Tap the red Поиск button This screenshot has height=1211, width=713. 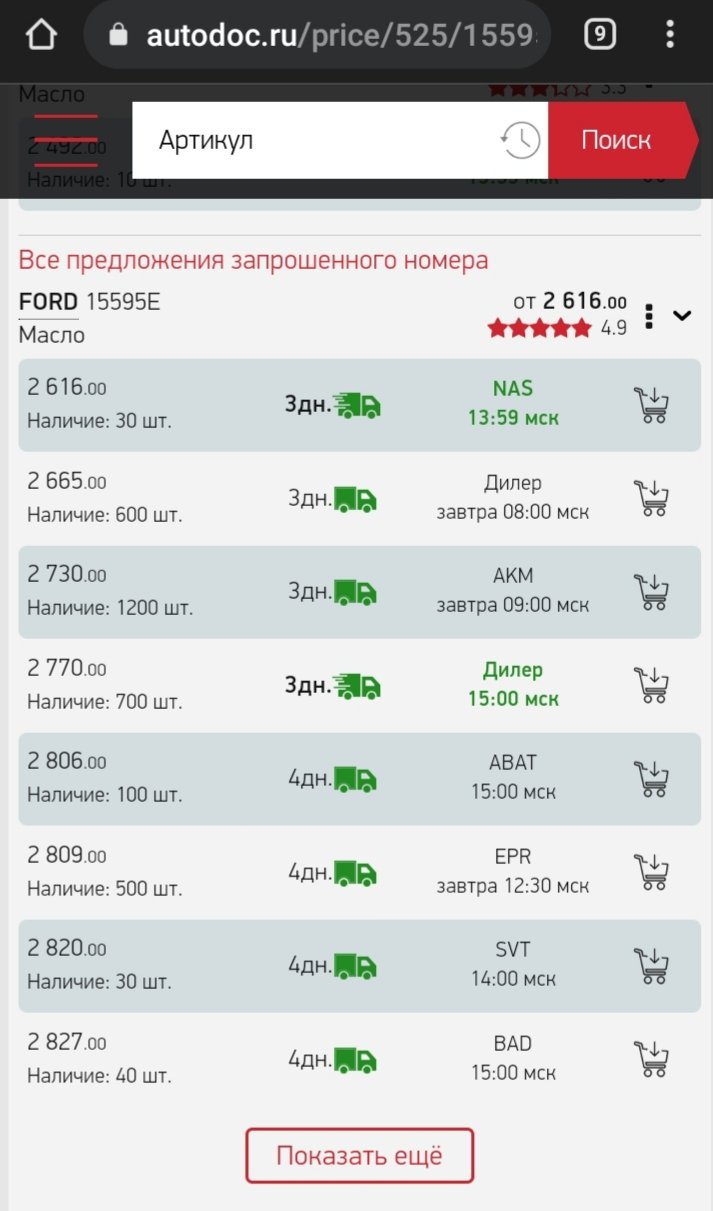(622, 140)
